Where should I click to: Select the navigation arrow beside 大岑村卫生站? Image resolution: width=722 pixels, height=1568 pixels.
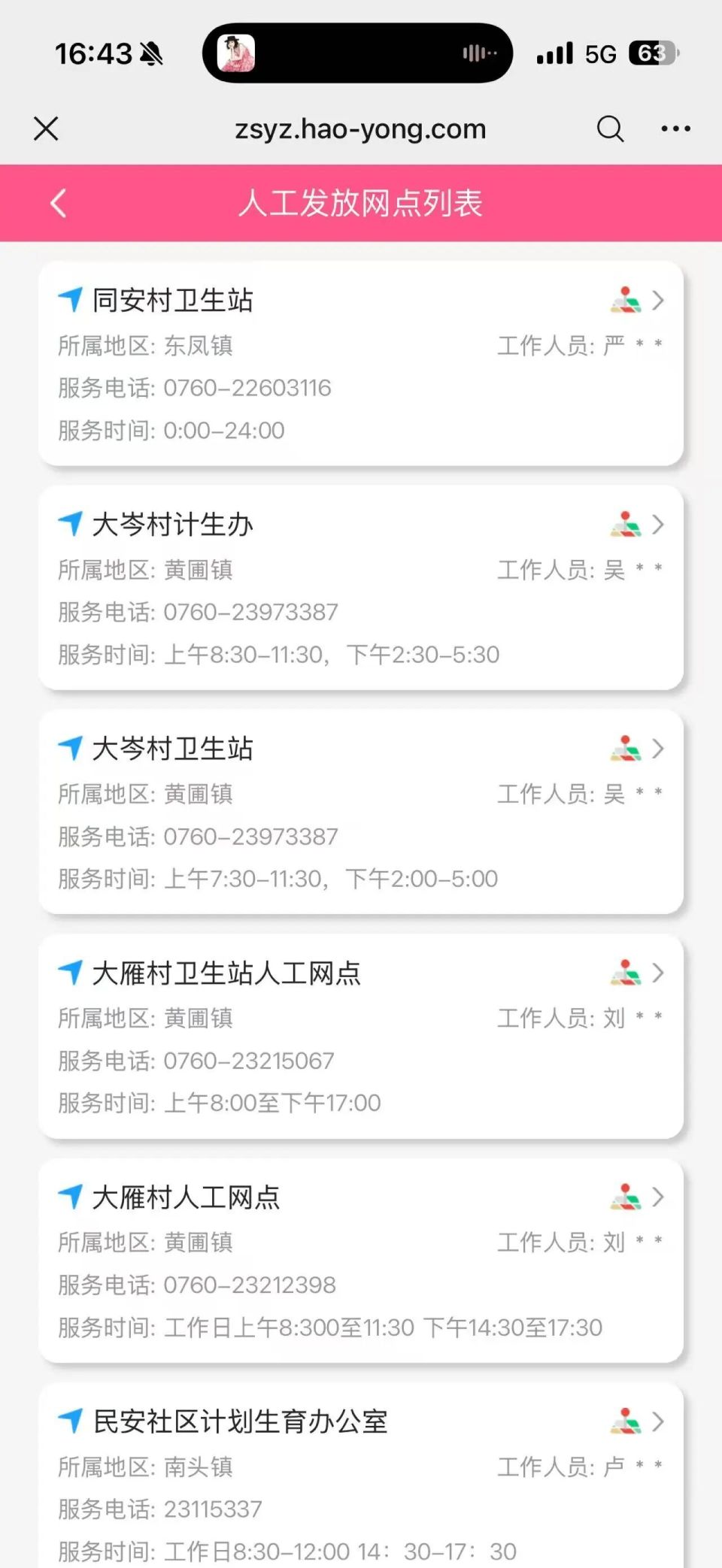70,746
